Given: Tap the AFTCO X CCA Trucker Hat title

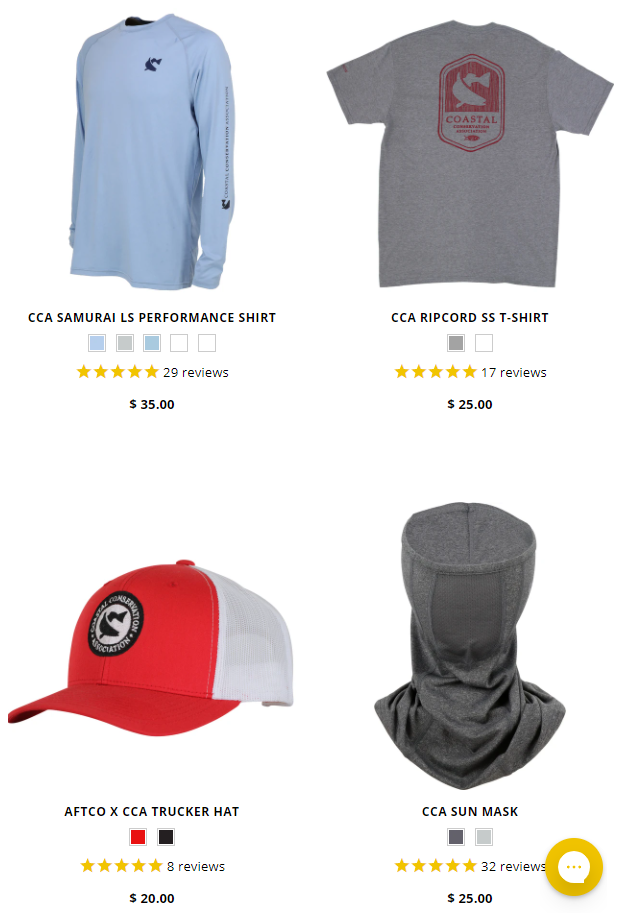Looking at the screenshot, I should 152,812.
